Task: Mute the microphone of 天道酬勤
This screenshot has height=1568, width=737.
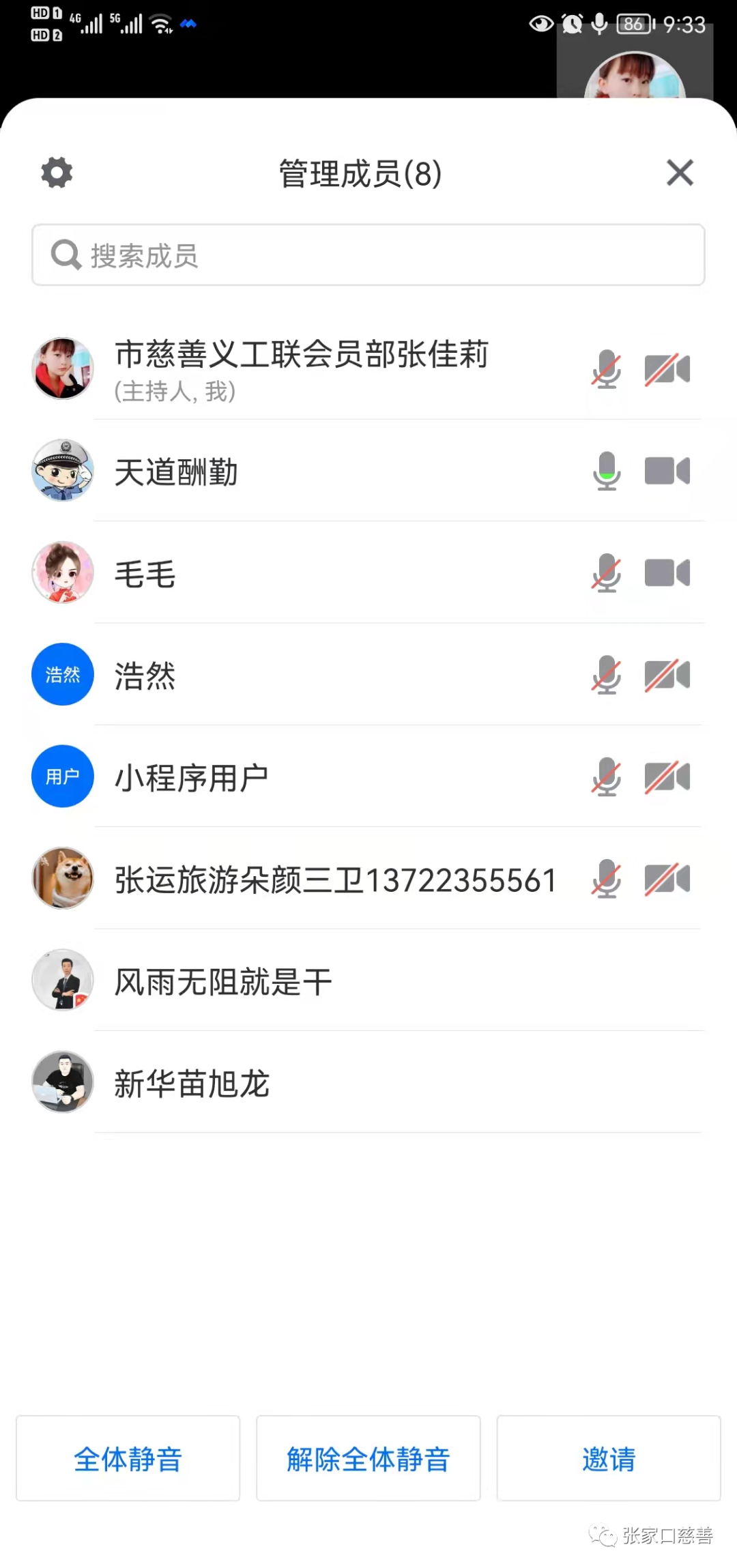Action: point(606,471)
